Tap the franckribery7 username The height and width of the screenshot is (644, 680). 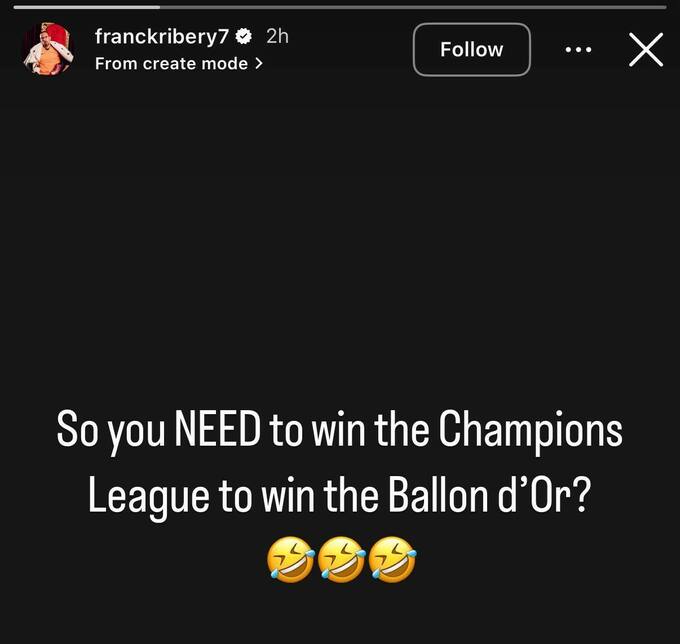(x=160, y=36)
